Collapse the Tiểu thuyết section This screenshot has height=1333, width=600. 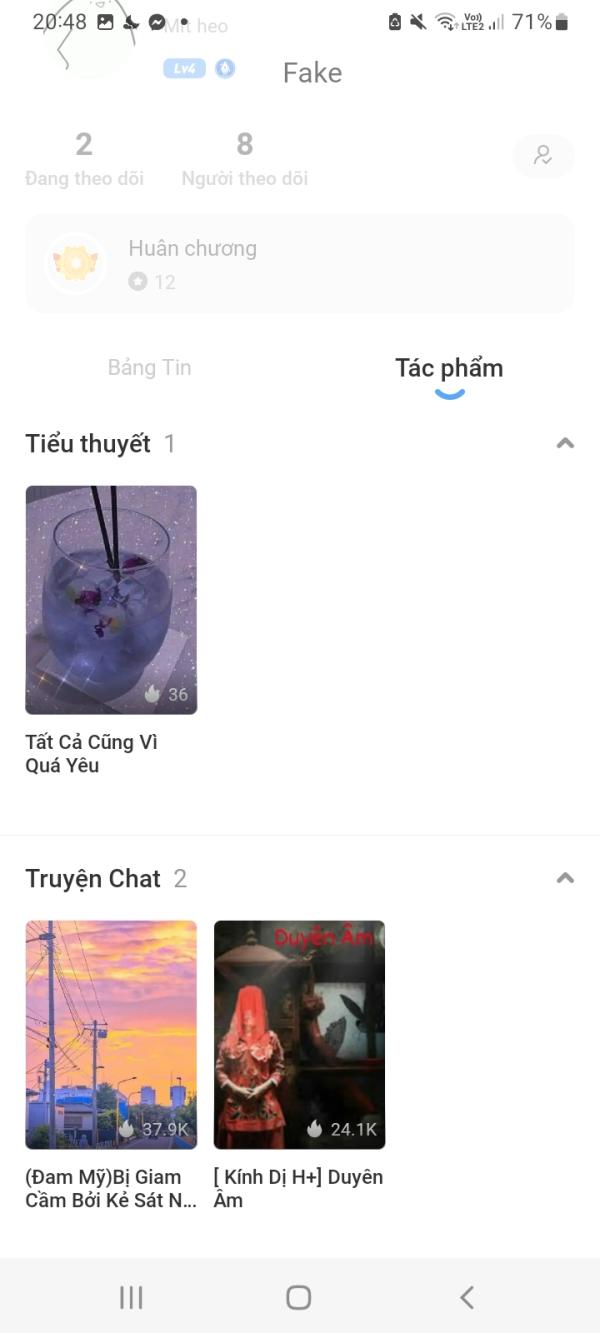(565, 443)
